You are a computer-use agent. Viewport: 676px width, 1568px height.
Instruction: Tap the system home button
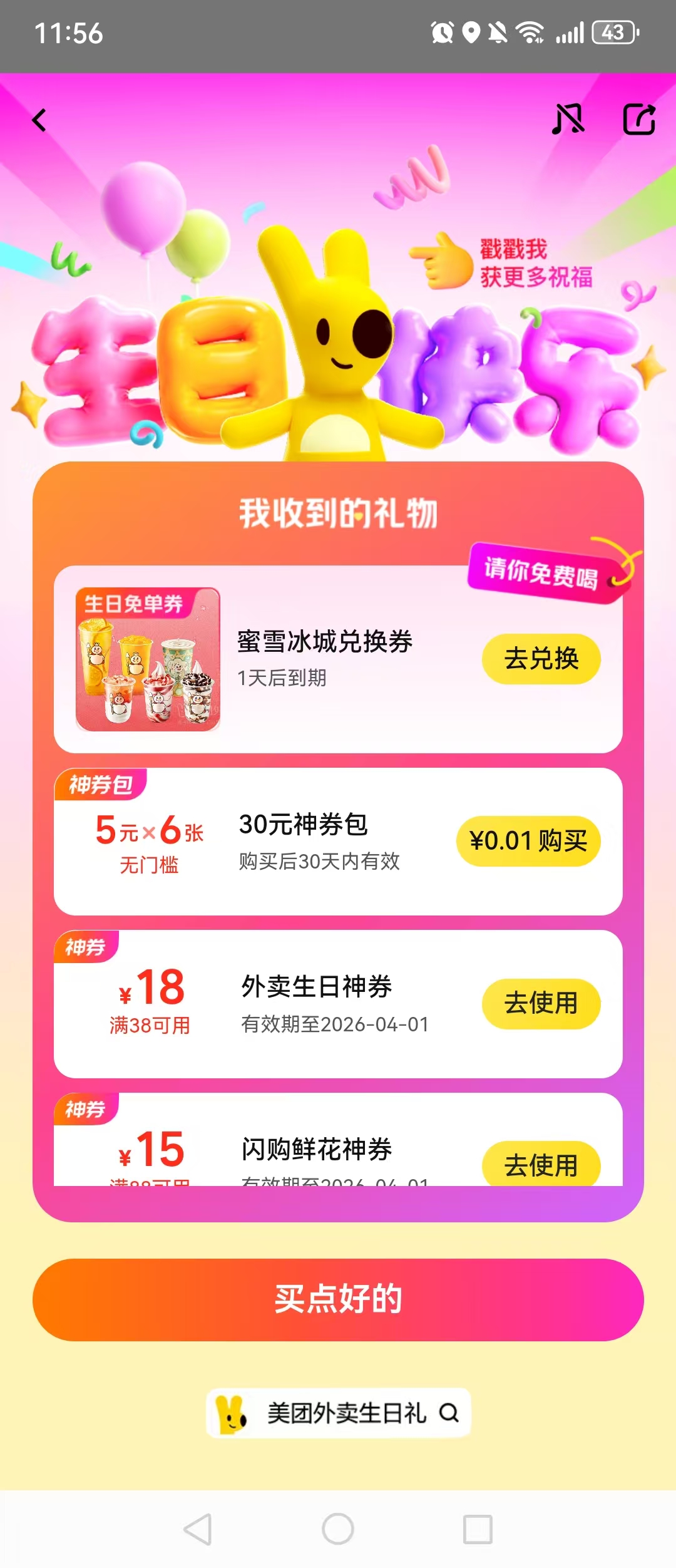pyautogui.click(x=338, y=1529)
